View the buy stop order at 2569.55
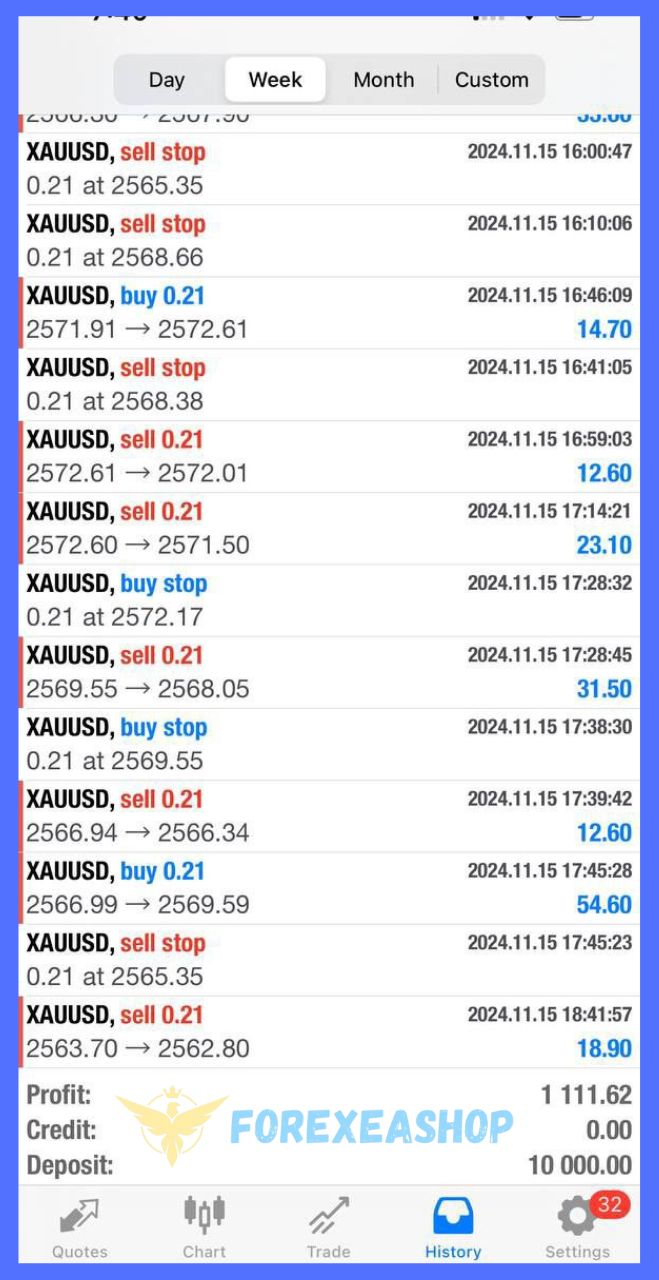The image size is (659, 1280). click(x=329, y=745)
